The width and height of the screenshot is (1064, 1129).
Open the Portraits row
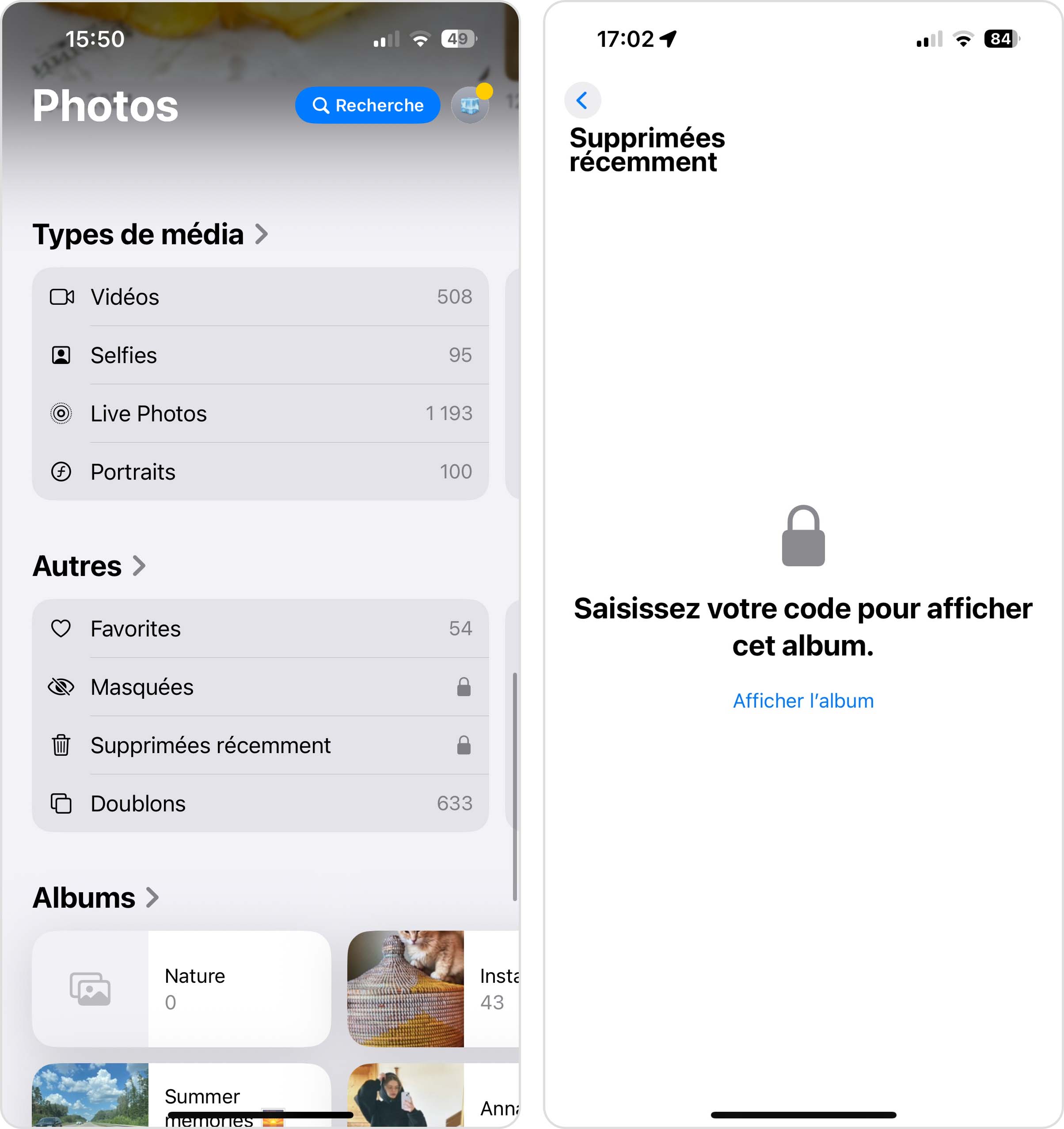[260, 472]
